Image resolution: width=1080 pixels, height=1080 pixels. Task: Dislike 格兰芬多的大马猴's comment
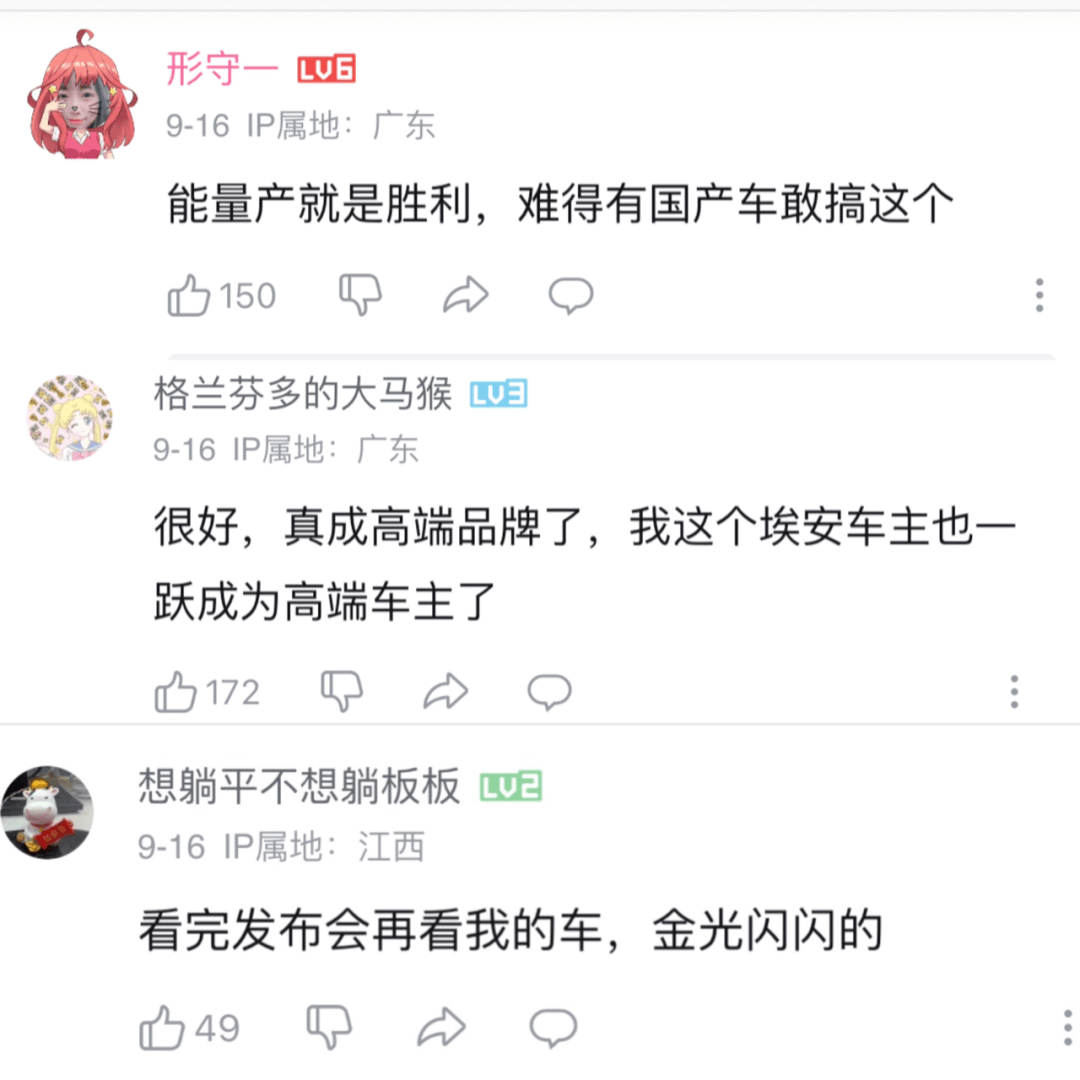(x=342, y=691)
